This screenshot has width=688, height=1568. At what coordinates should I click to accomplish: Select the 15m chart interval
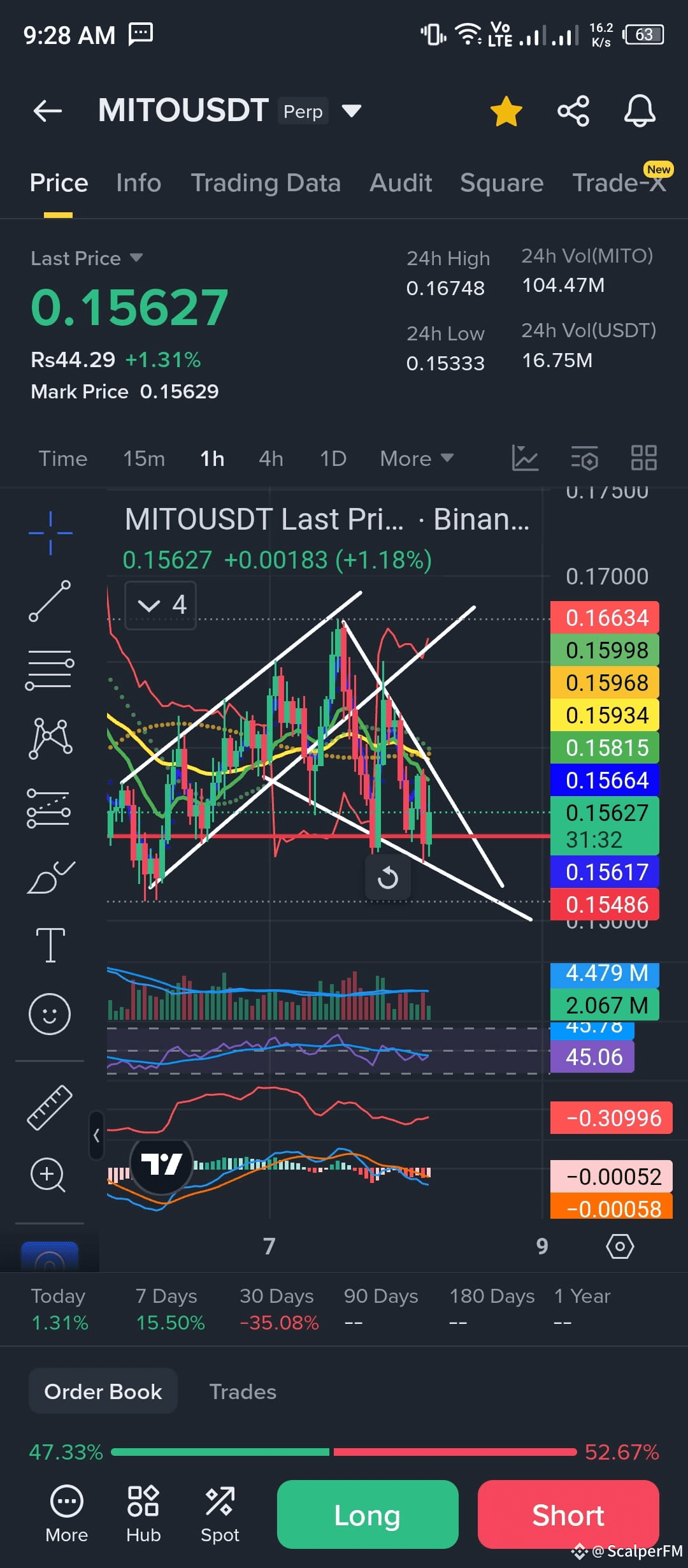[144, 458]
